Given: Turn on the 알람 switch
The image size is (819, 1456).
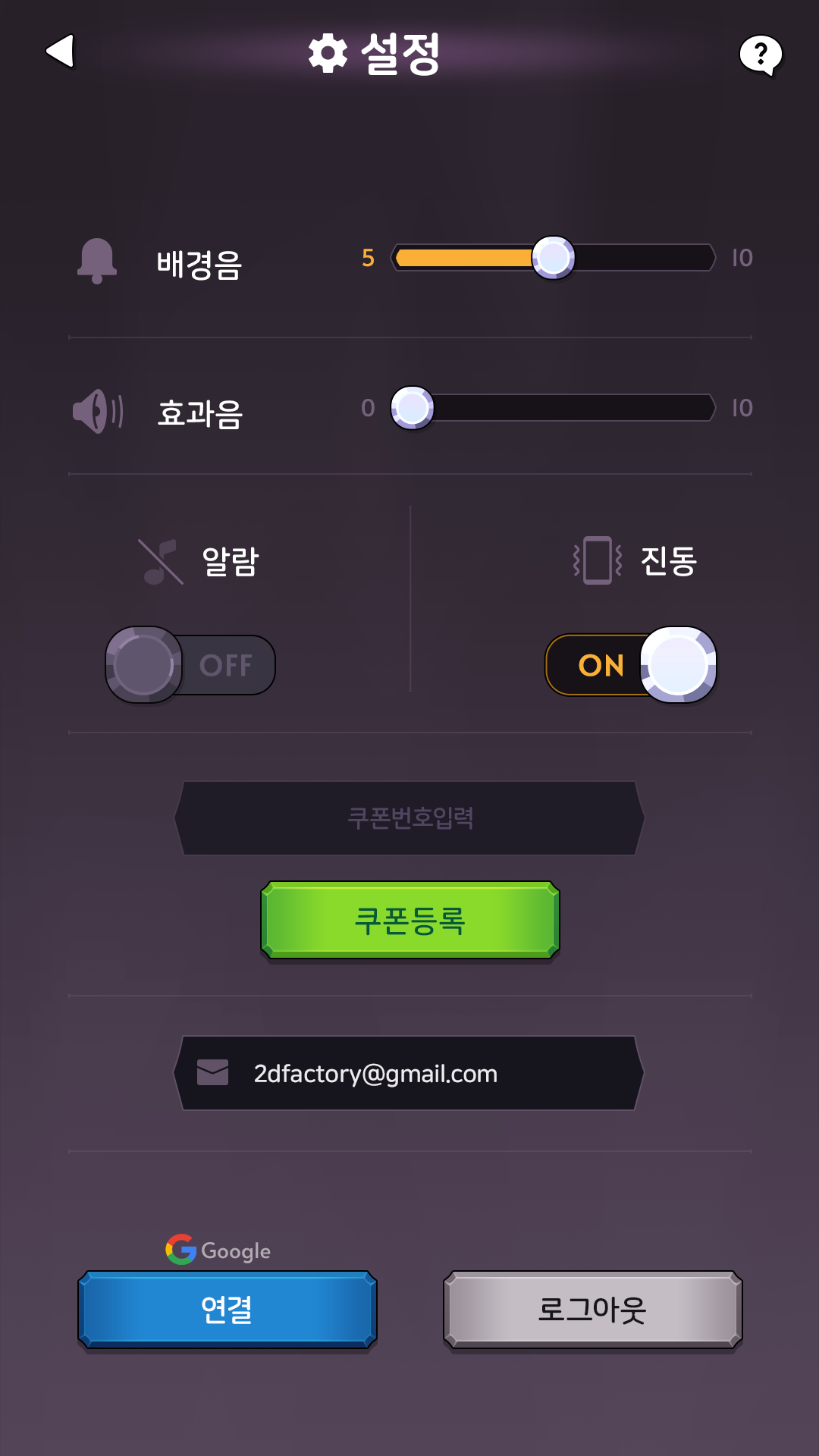Looking at the screenshot, I should pos(190,665).
